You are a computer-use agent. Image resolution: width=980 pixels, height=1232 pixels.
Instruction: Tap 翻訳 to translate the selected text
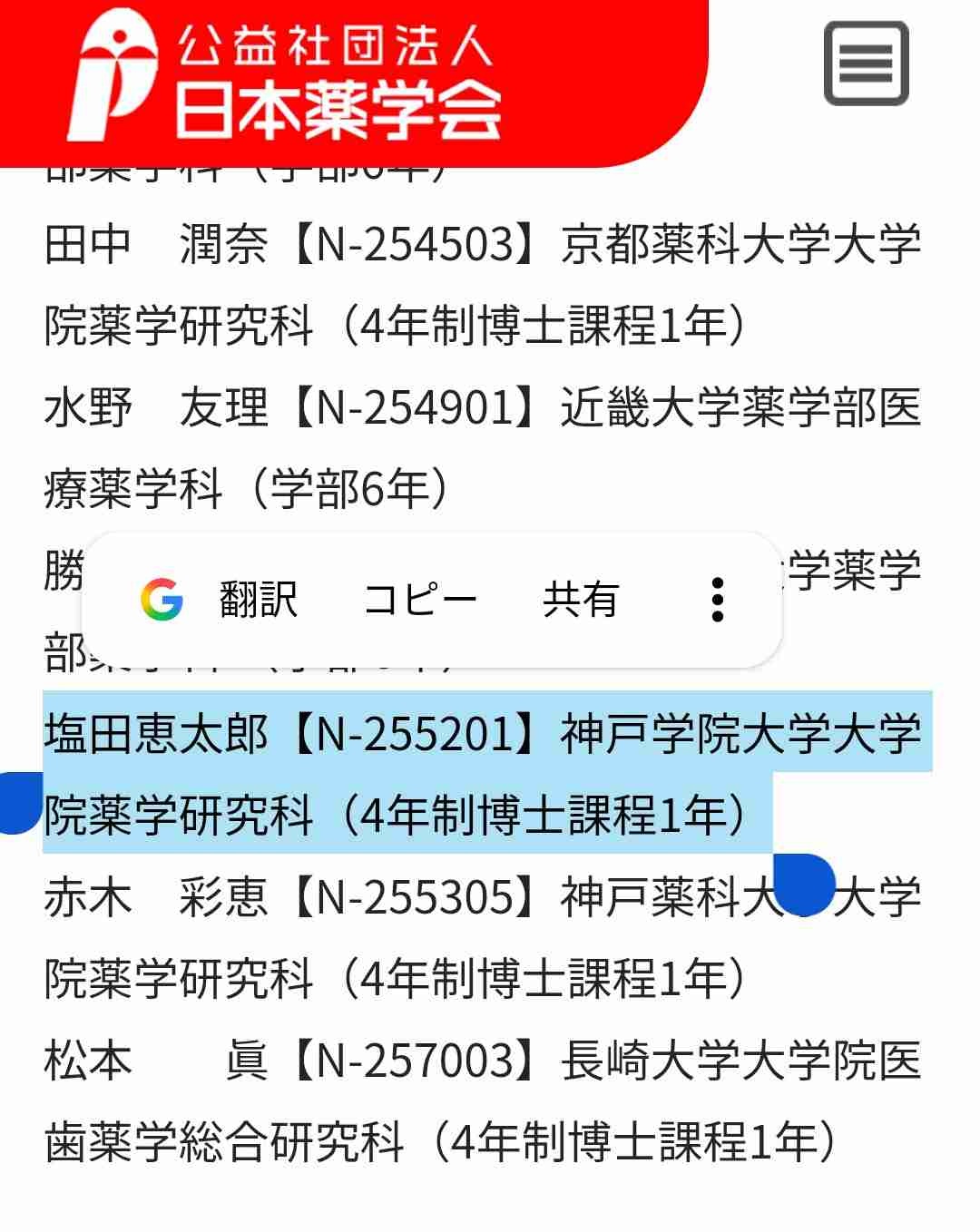point(259,600)
